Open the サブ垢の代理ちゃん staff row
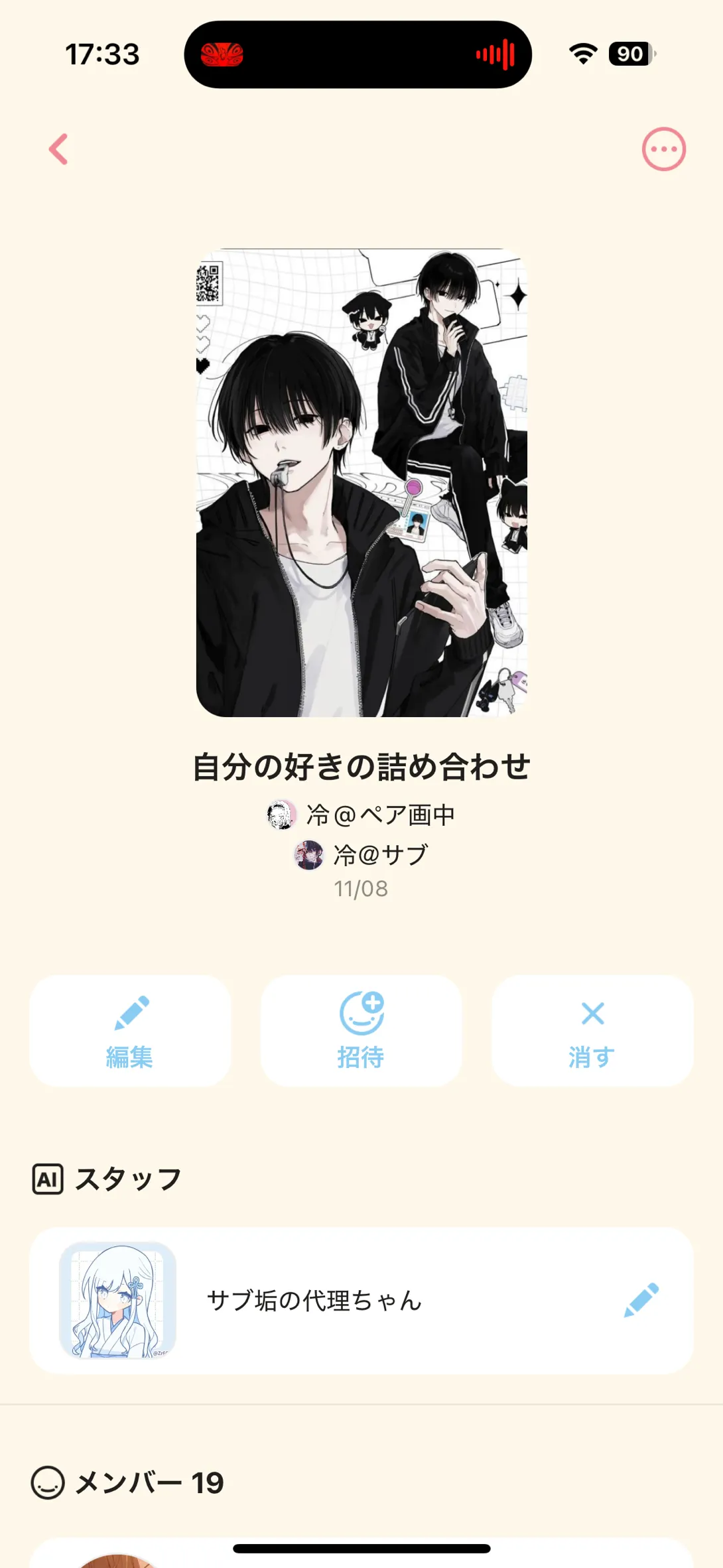723x1568 pixels. pyautogui.click(x=314, y=1301)
